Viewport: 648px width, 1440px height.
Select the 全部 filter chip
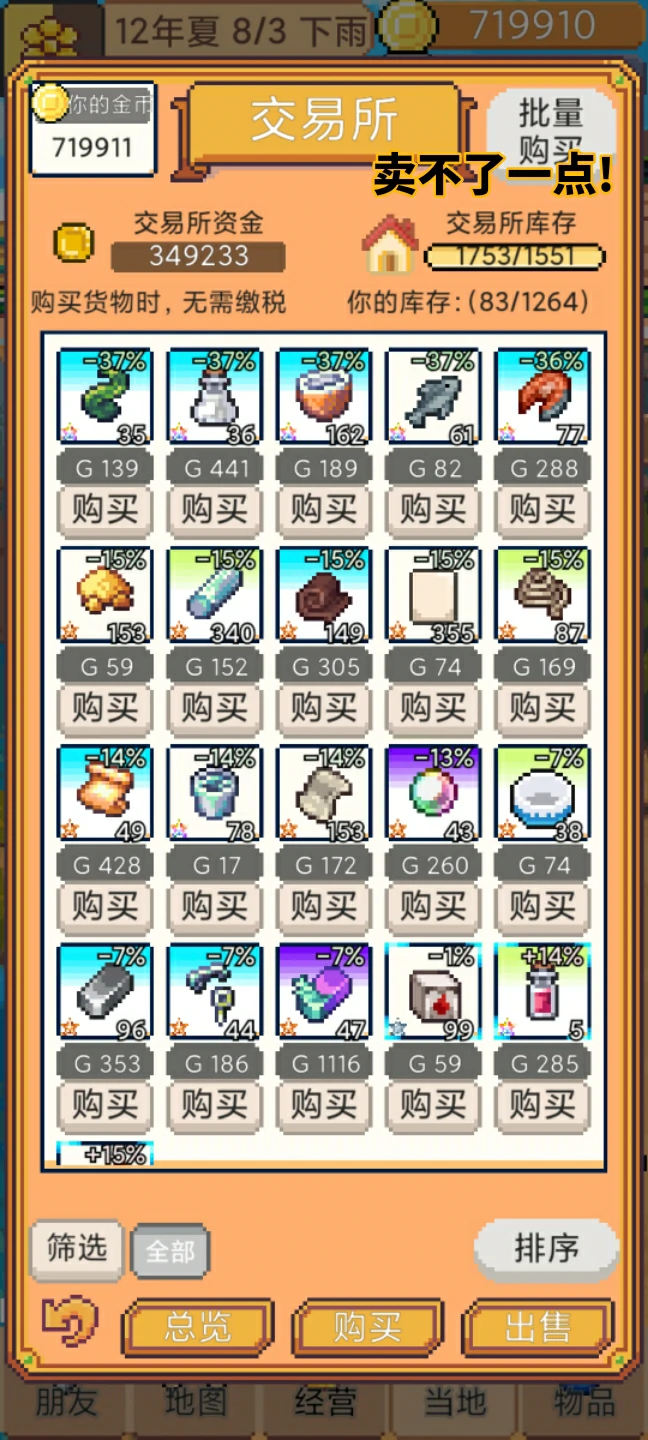click(170, 1251)
